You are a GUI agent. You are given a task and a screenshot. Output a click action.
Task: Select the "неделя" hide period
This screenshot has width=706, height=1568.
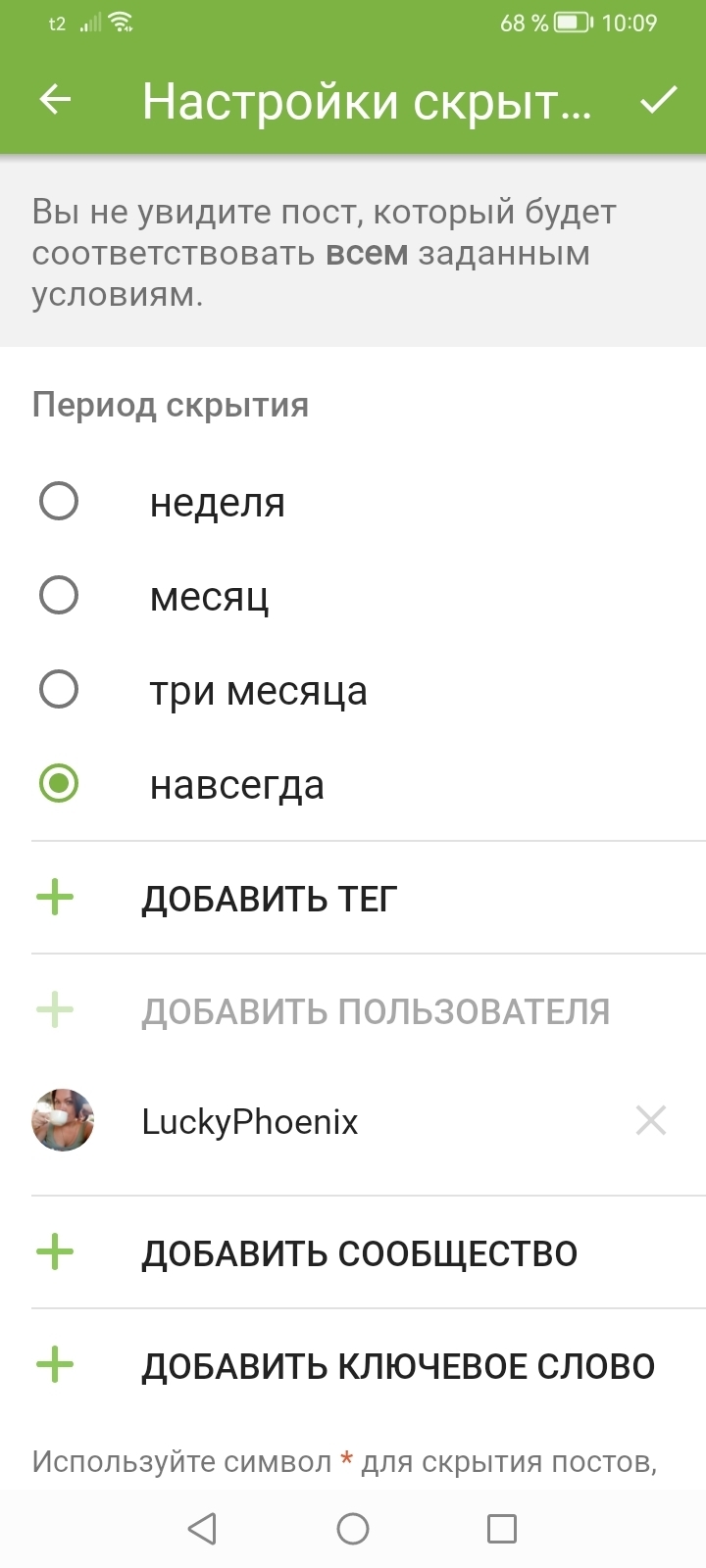[59, 502]
